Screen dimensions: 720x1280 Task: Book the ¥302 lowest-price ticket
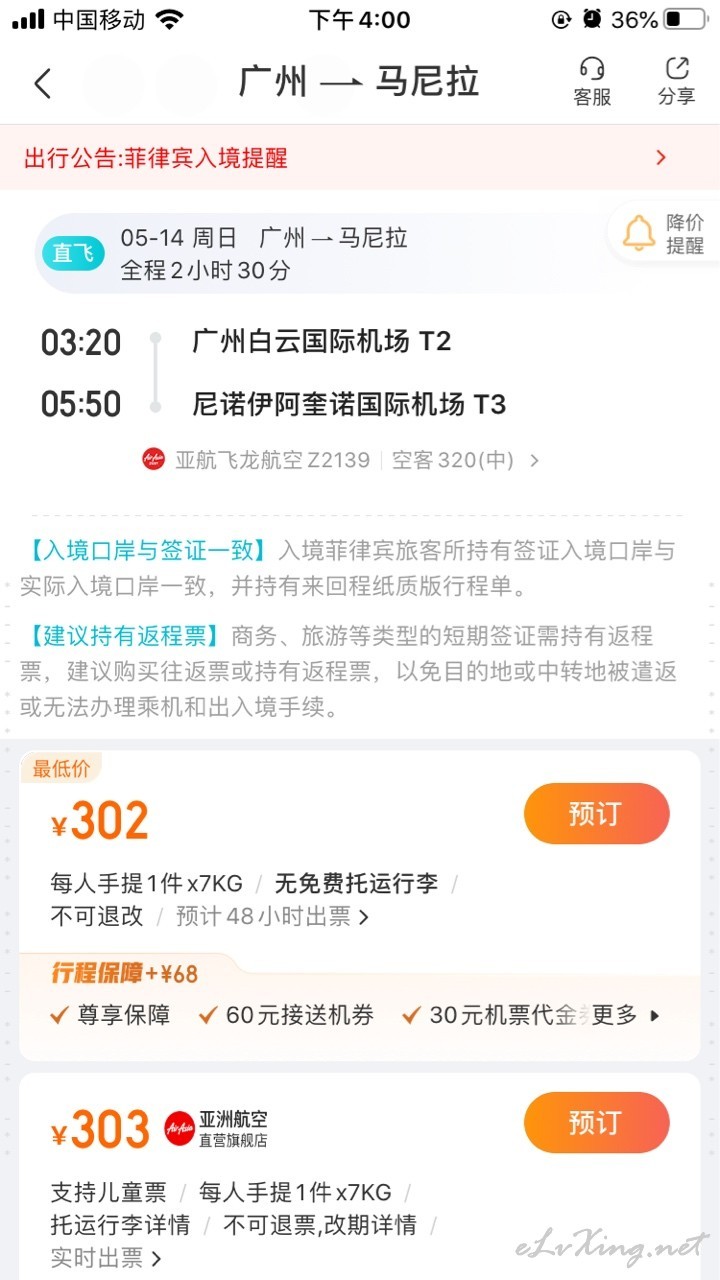point(597,813)
